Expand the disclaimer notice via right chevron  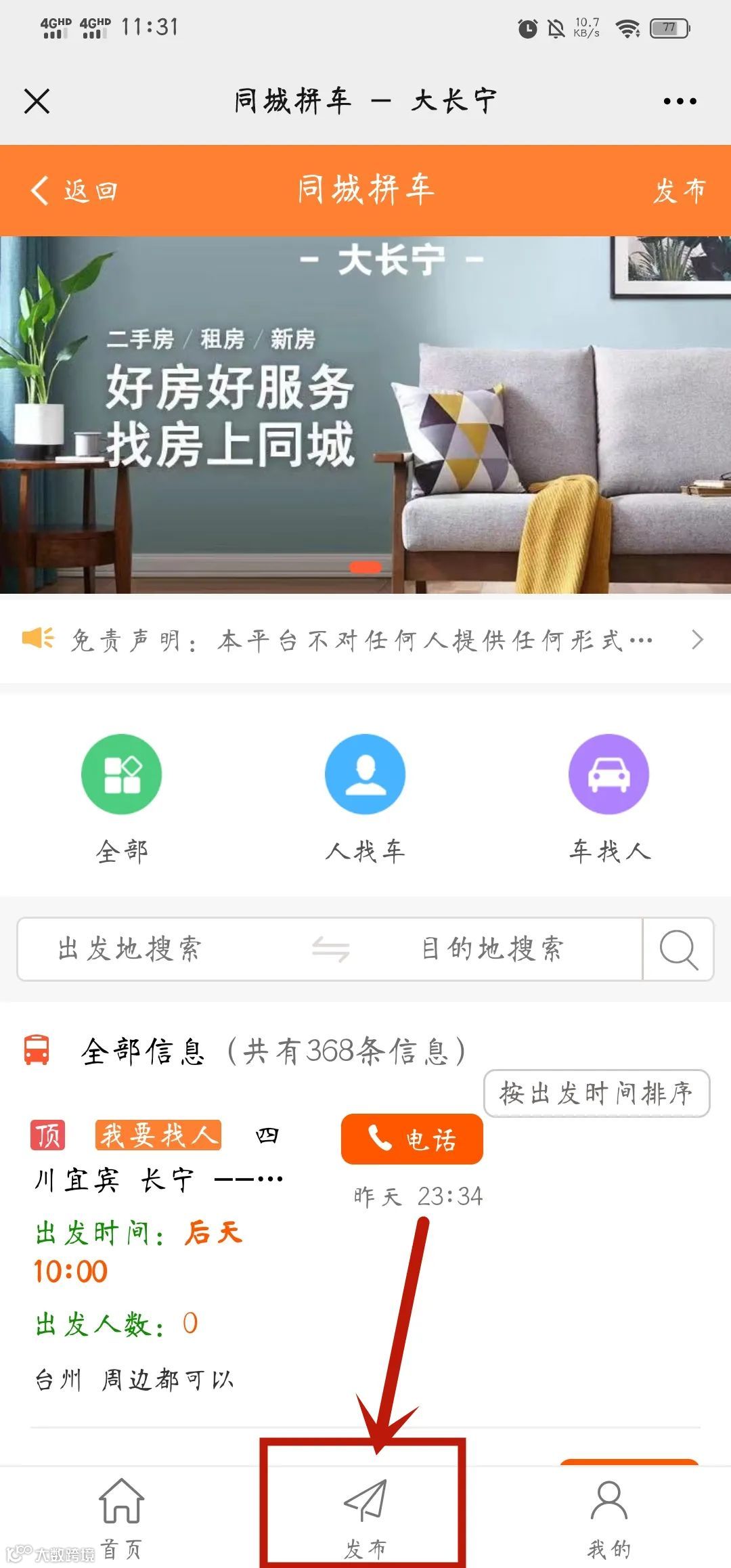pyautogui.click(x=699, y=639)
